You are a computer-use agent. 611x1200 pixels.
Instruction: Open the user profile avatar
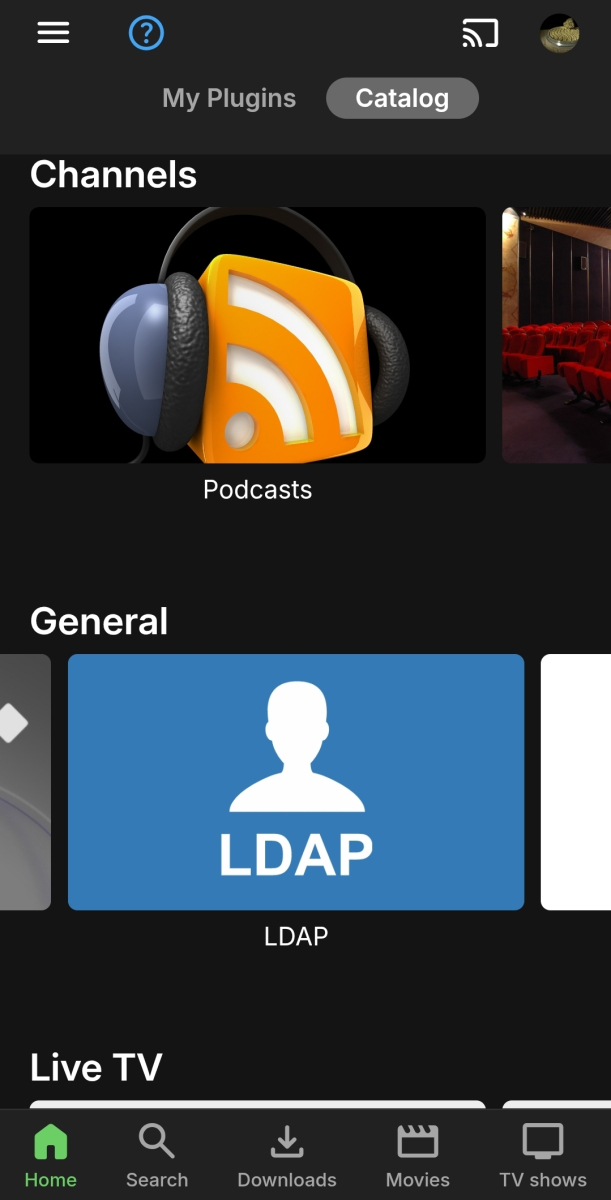(x=559, y=34)
